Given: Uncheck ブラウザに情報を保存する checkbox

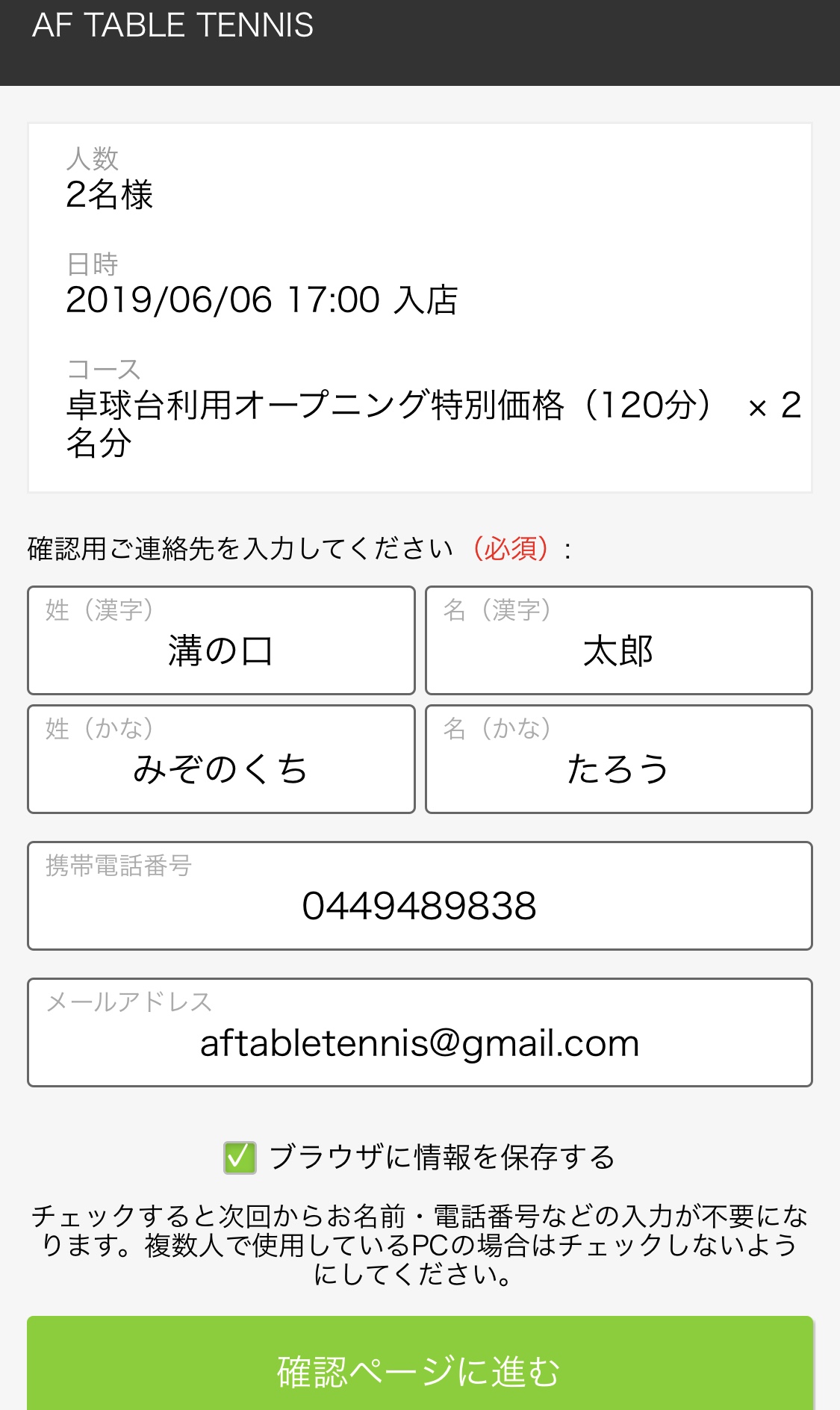Looking at the screenshot, I should coord(240,1158).
